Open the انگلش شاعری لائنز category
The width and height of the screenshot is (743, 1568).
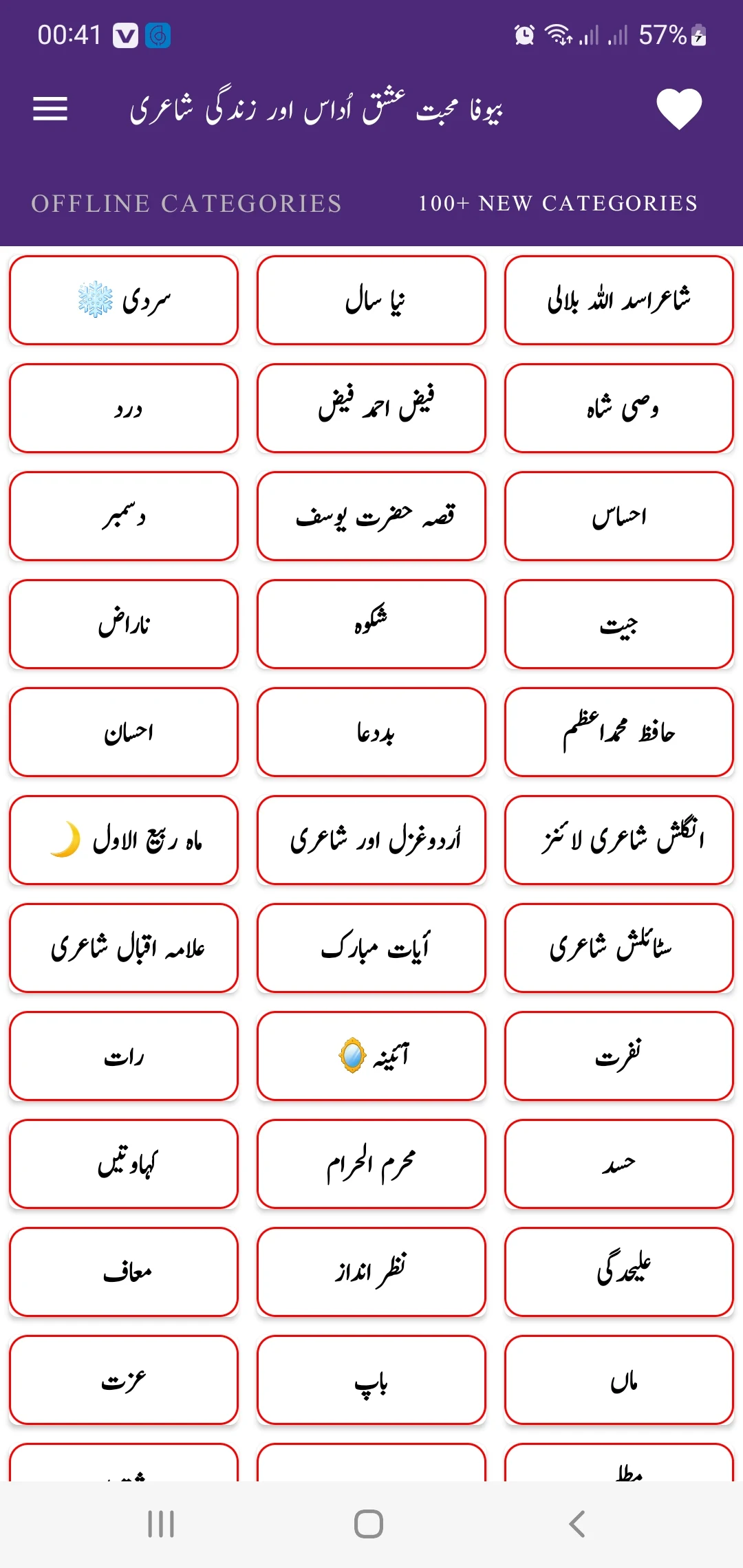[x=618, y=840]
